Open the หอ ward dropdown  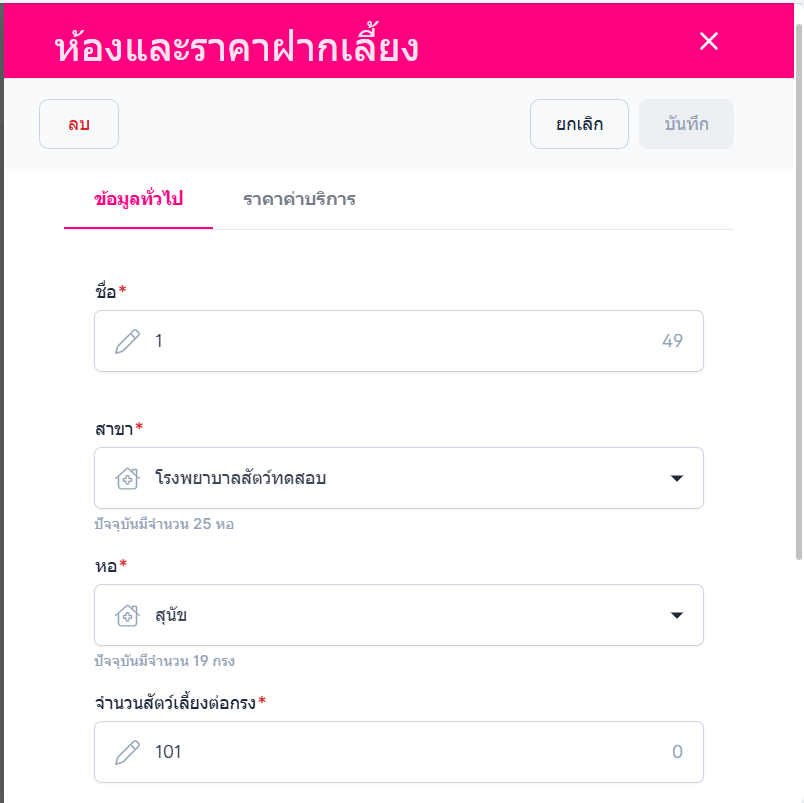(398, 615)
